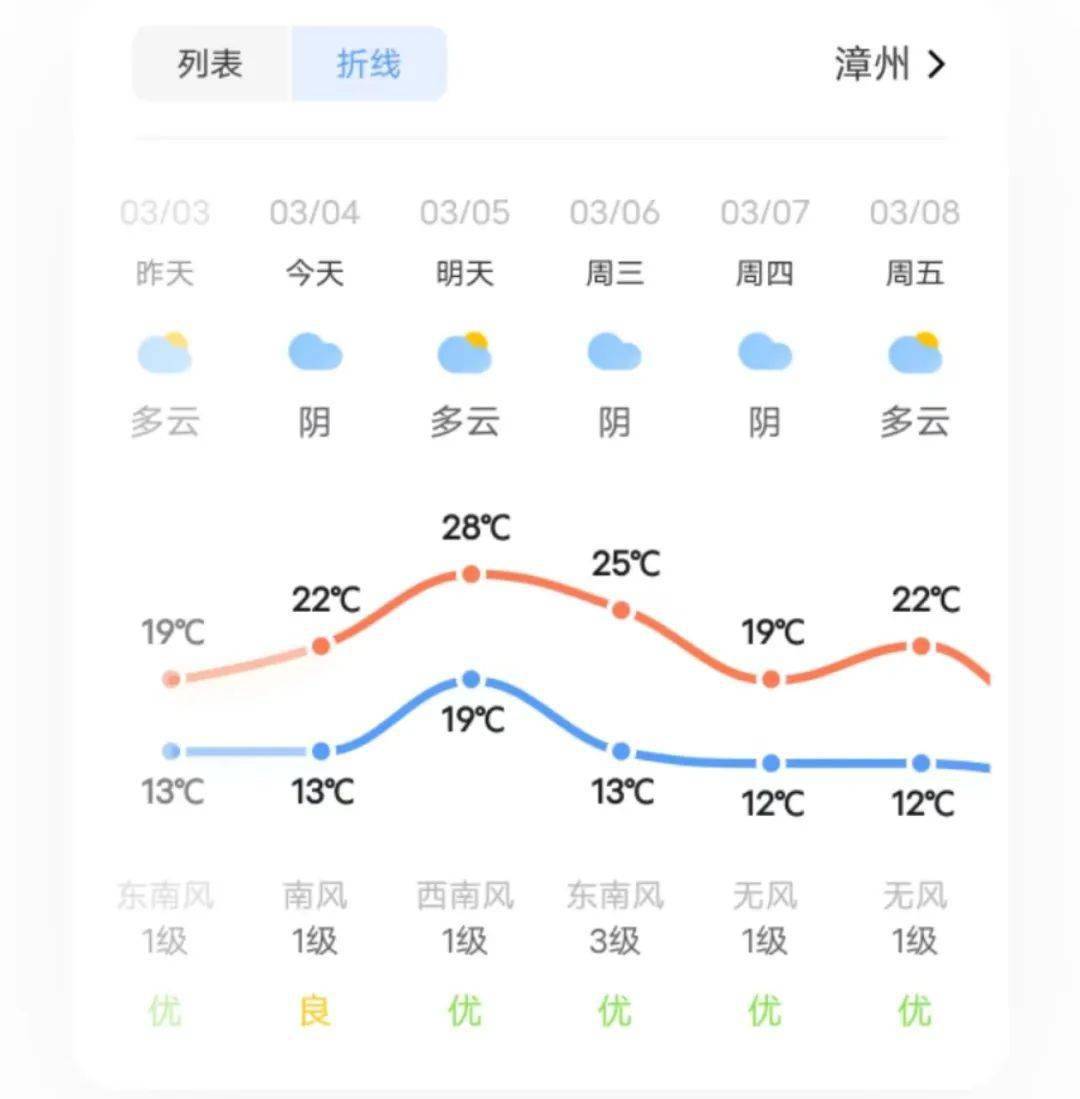The image size is (1080, 1099).
Task: Select the 多云 weather icon above 明天
Action: click(466, 353)
